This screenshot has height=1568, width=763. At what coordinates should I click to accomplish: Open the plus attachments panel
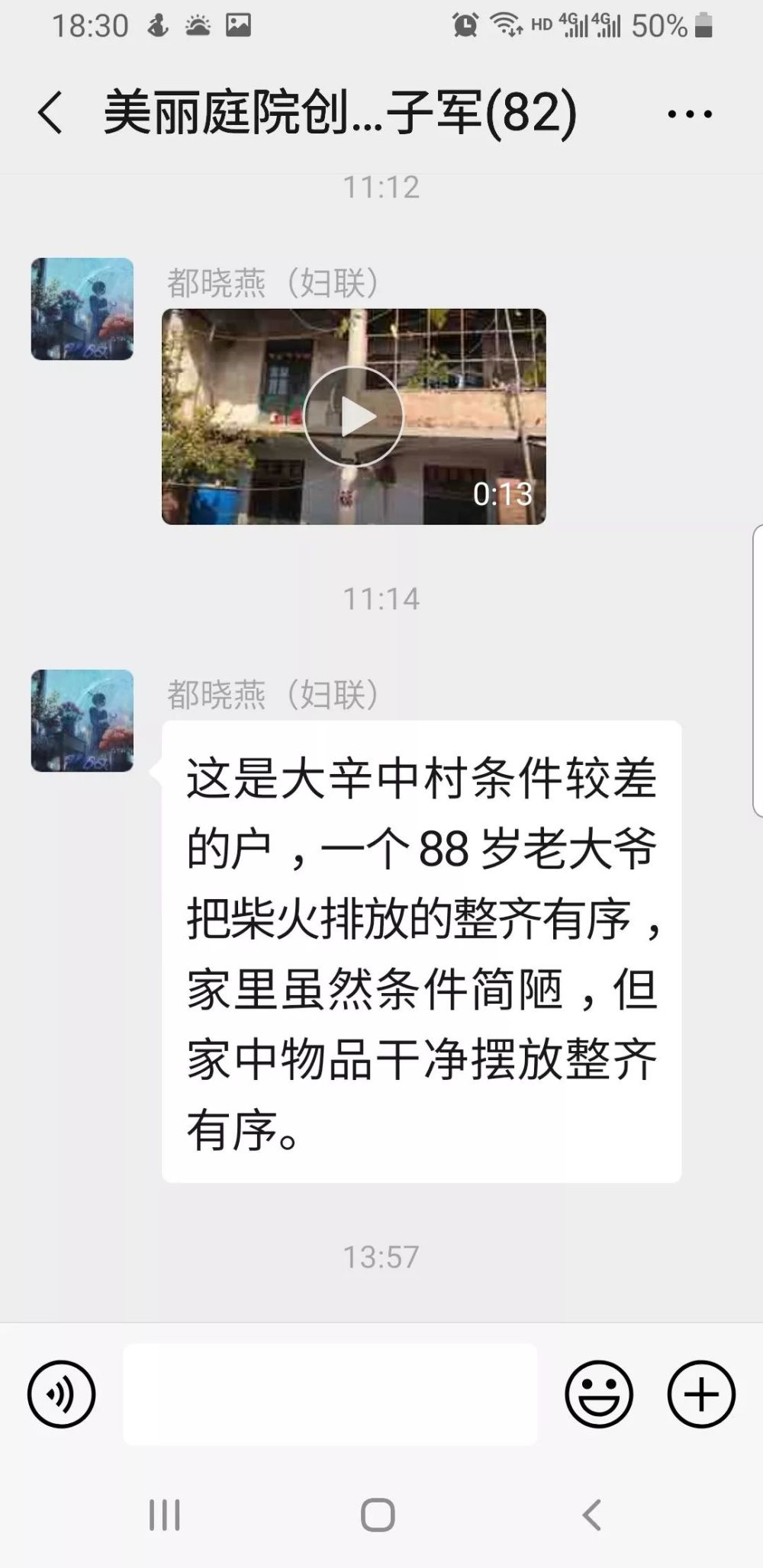coord(701,1394)
